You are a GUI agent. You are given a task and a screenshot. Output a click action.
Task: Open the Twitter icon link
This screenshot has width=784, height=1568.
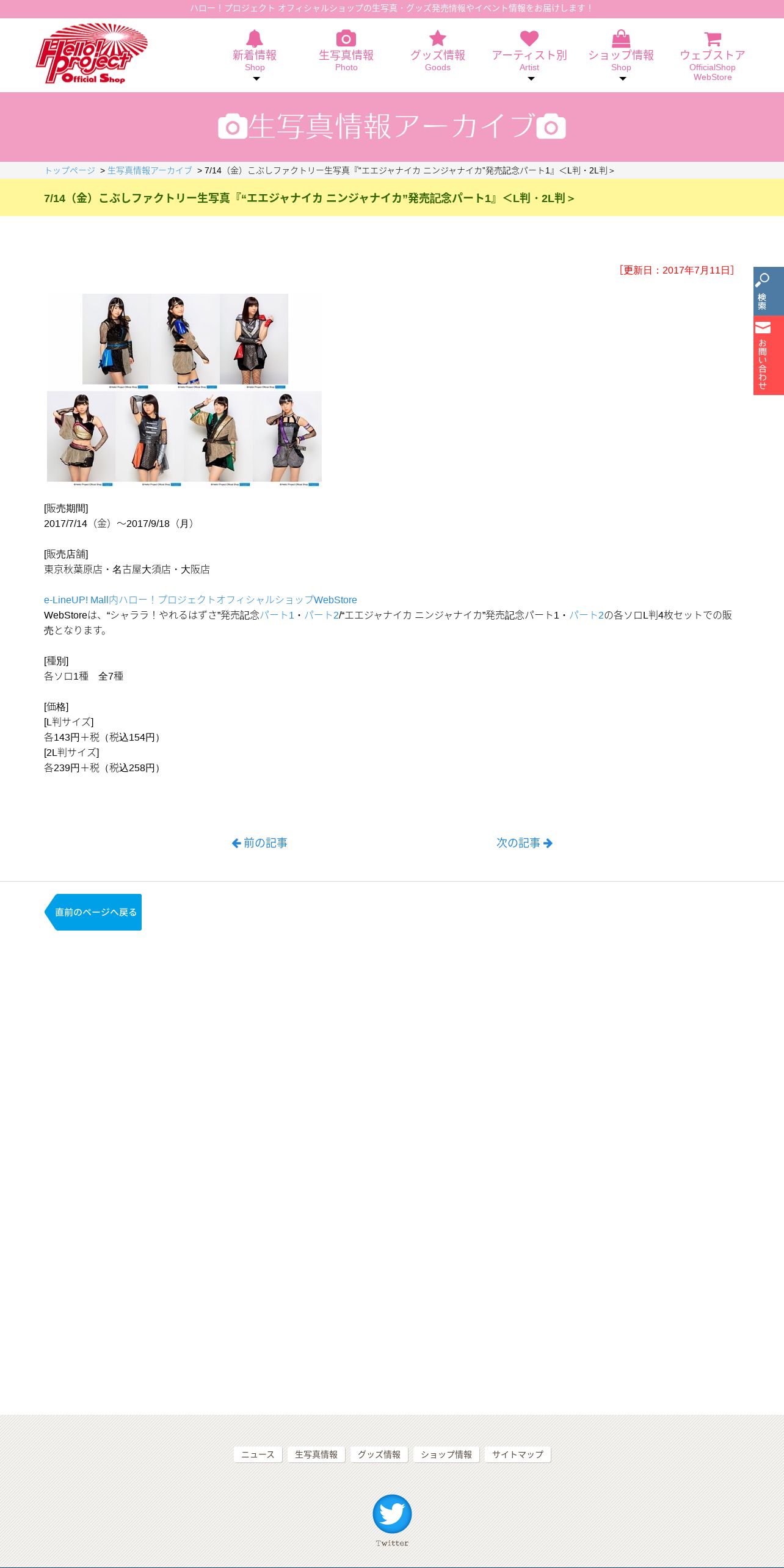pyautogui.click(x=392, y=1514)
